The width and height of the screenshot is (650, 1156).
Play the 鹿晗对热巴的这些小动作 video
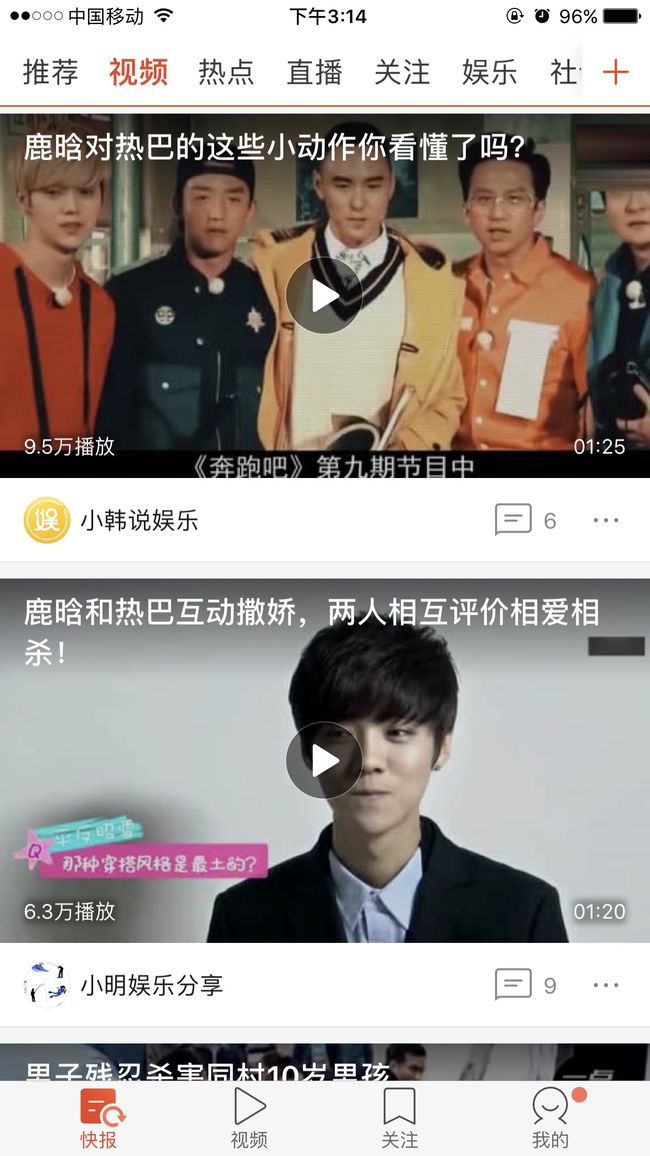pyautogui.click(x=324, y=296)
